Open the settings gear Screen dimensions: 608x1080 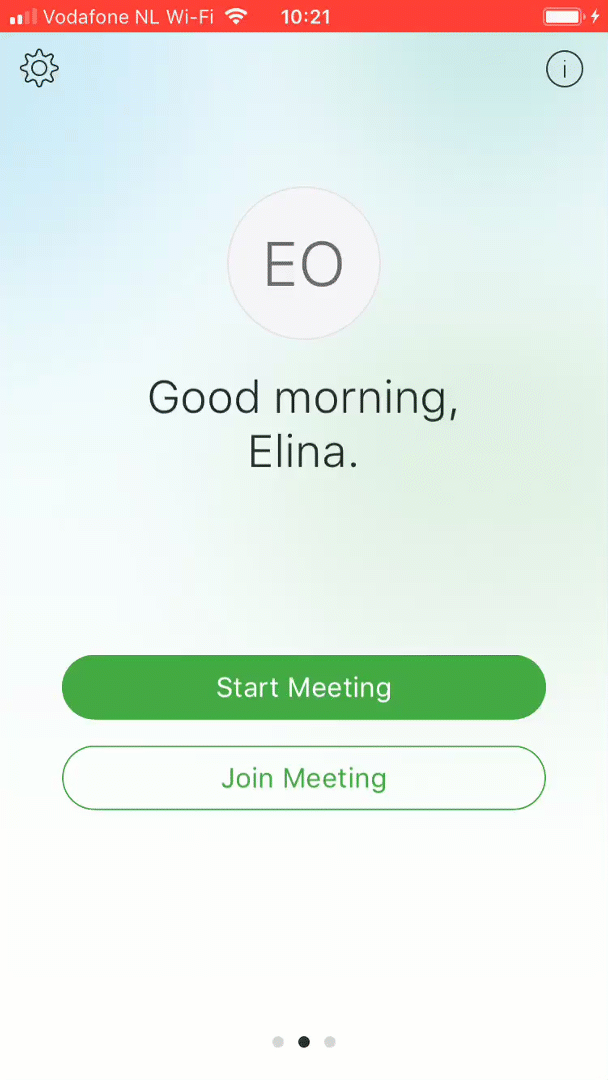(39, 69)
